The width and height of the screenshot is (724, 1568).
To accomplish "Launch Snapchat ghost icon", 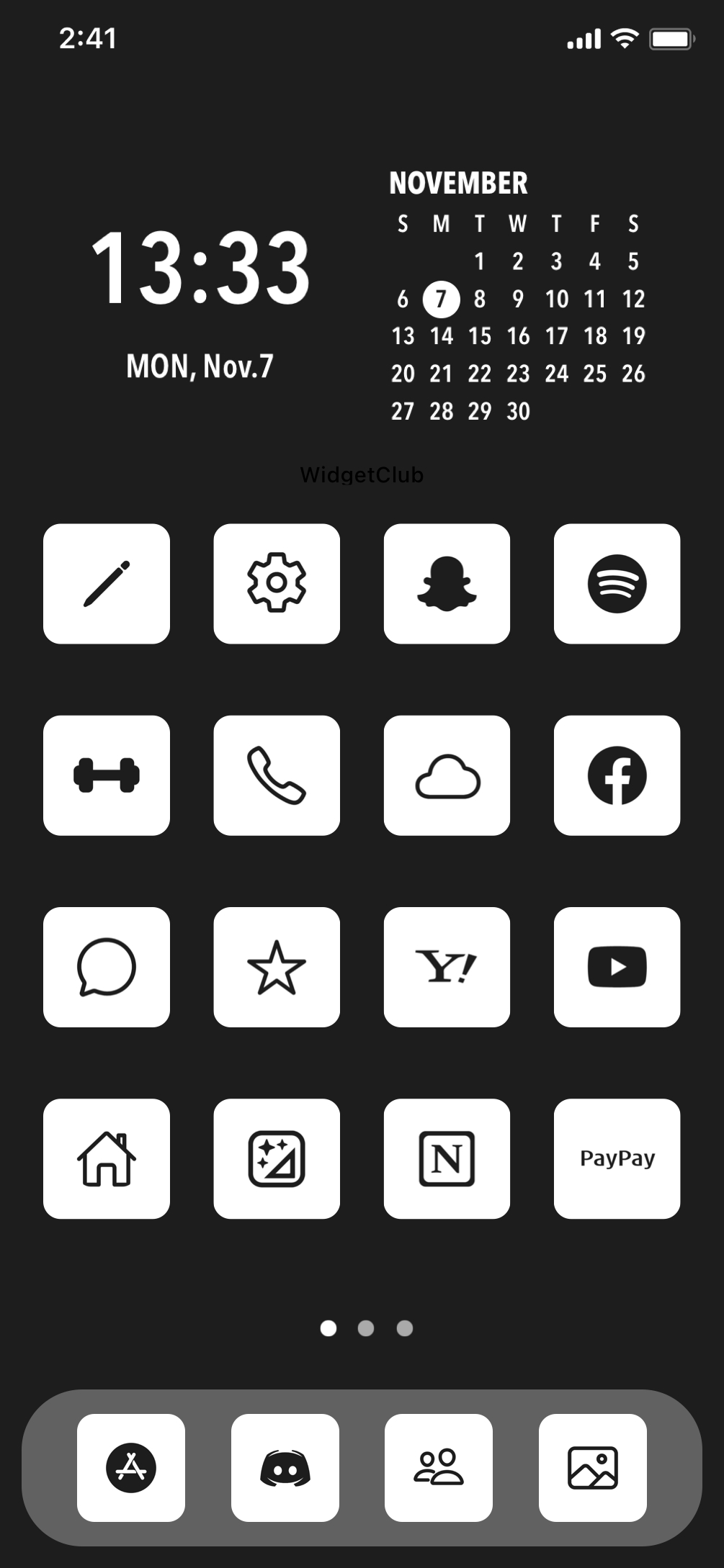I will click(x=447, y=584).
